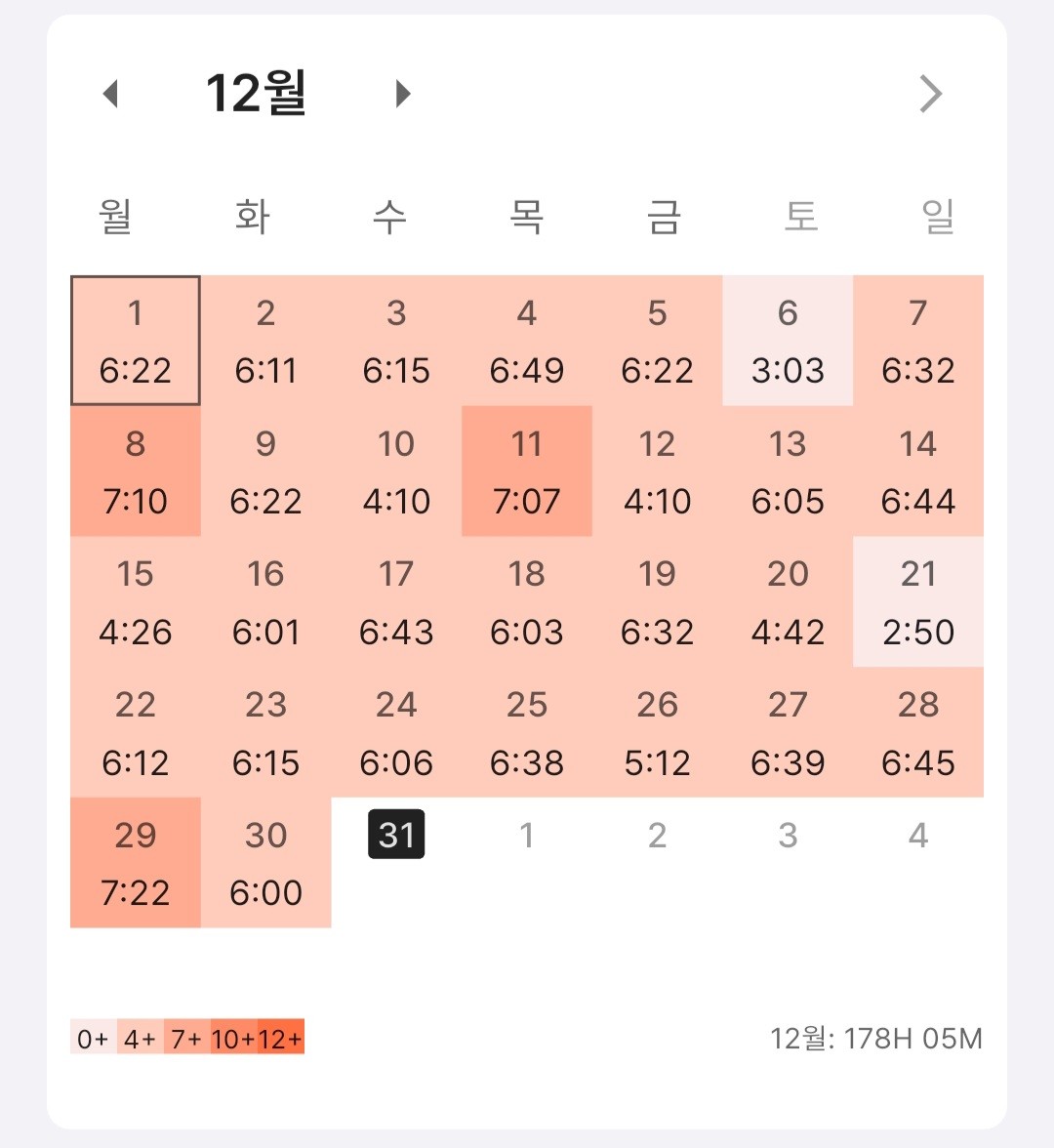The height and width of the screenshot is (1148, 1054).
Task: Go to the next month
Action: (x=403, y=94)
